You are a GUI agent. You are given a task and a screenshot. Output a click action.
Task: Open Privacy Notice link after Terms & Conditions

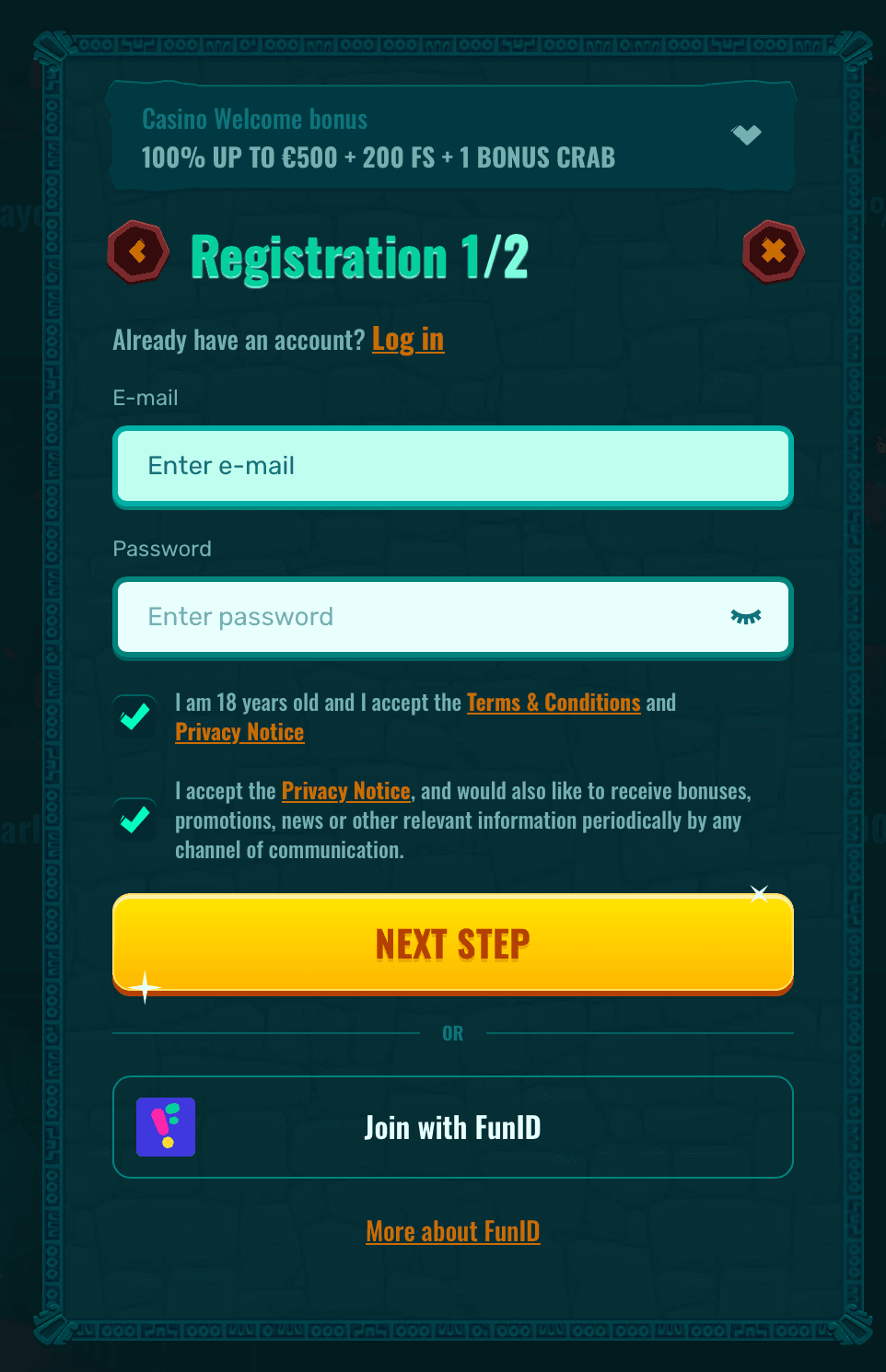pos(239,732)
